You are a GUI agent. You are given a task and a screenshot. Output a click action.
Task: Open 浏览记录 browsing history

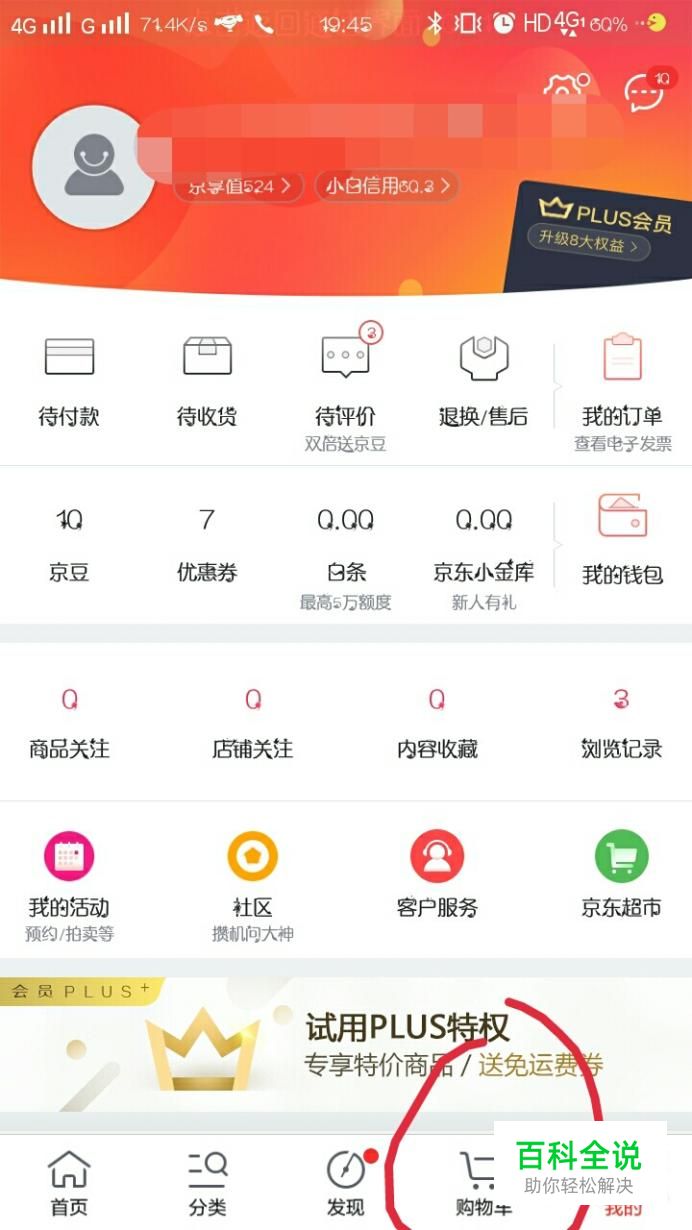pos(621,723)
